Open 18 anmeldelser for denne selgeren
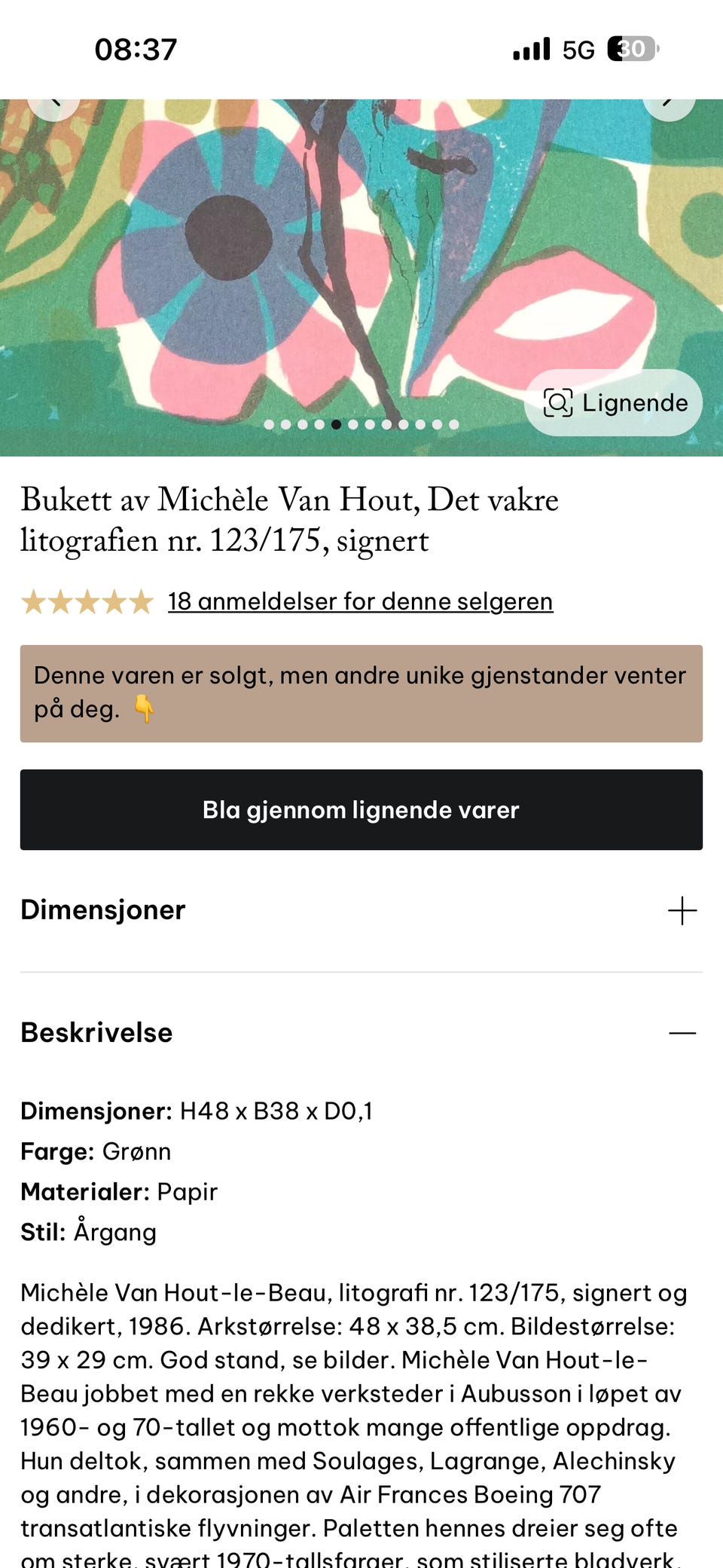This screenshot has height=1568, width=723. pos(359,601)
